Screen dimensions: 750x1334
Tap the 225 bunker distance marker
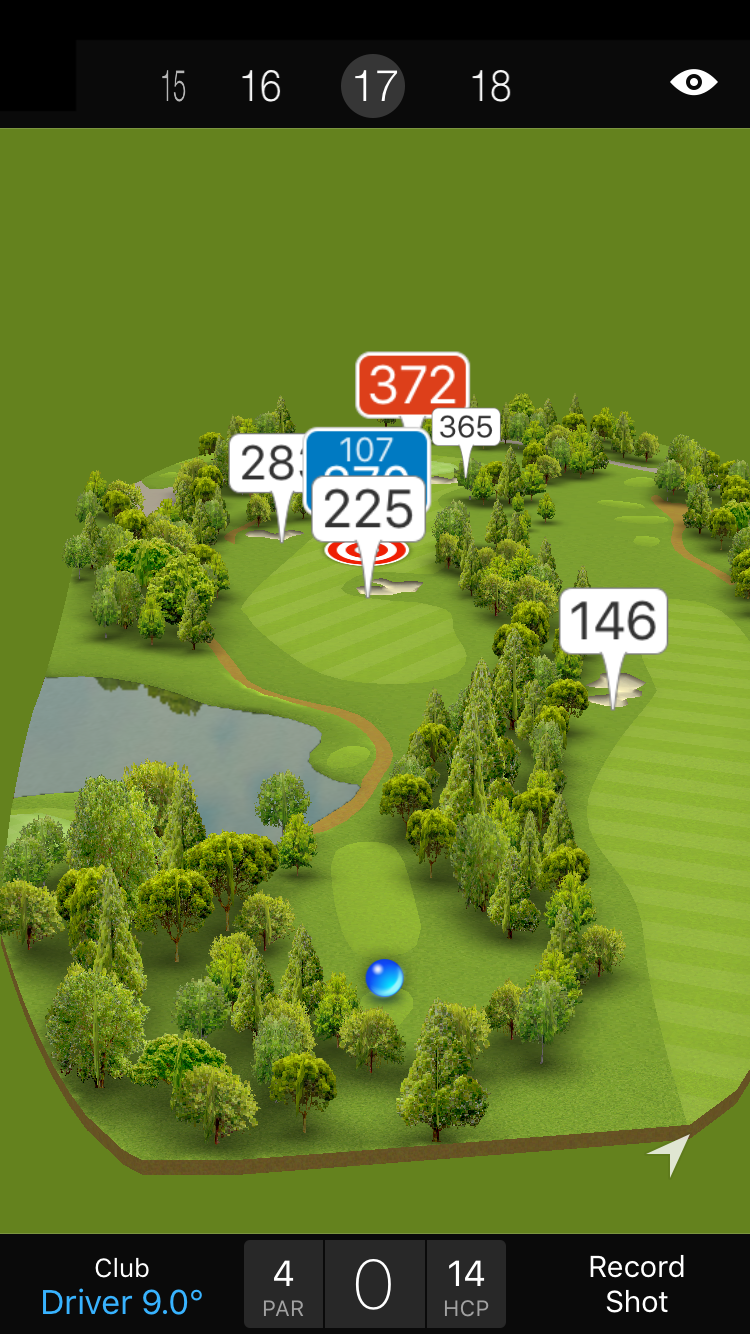click(x=368, y=510)
